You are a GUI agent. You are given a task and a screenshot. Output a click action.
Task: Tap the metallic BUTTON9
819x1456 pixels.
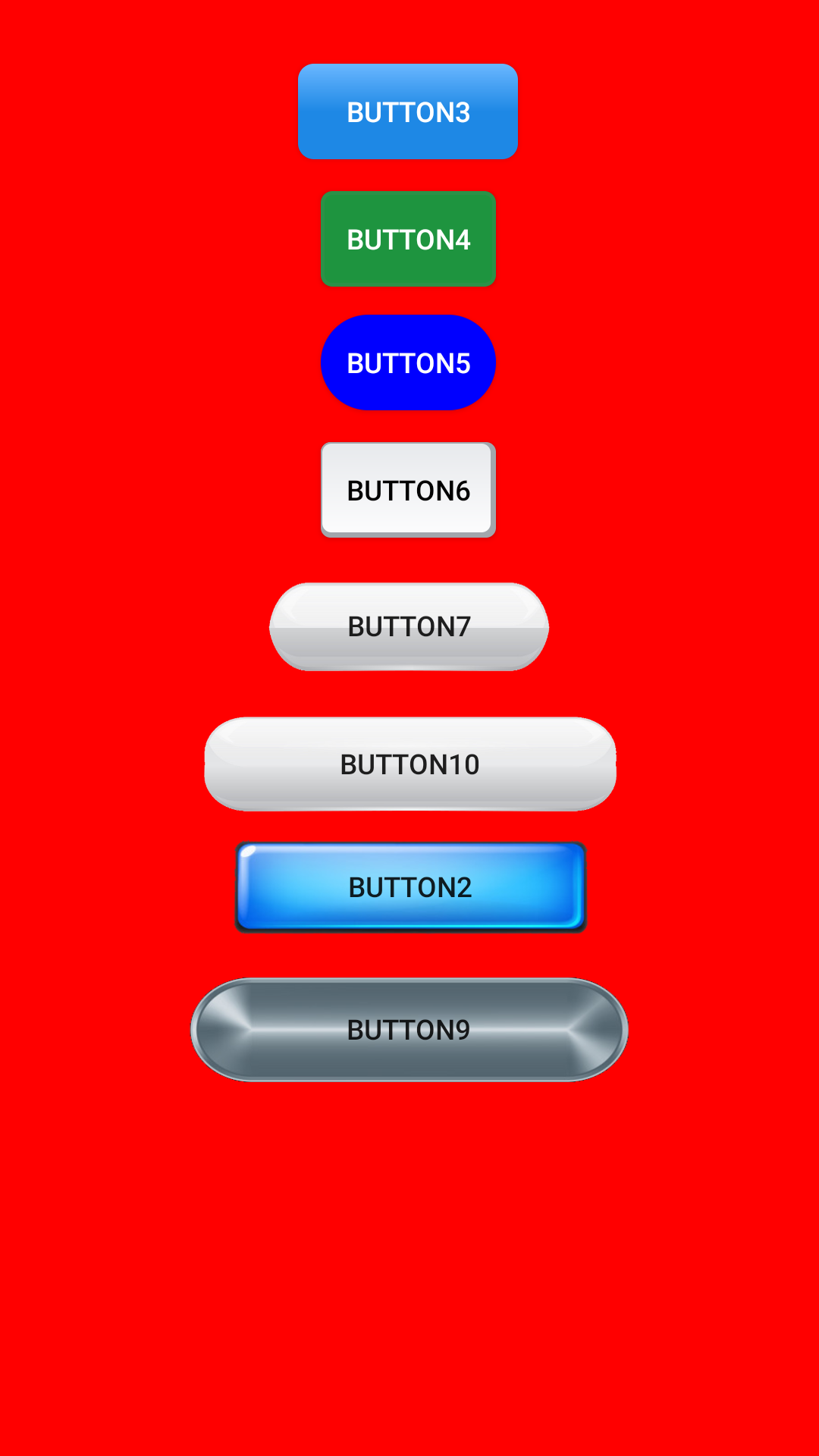[409, 1030]
